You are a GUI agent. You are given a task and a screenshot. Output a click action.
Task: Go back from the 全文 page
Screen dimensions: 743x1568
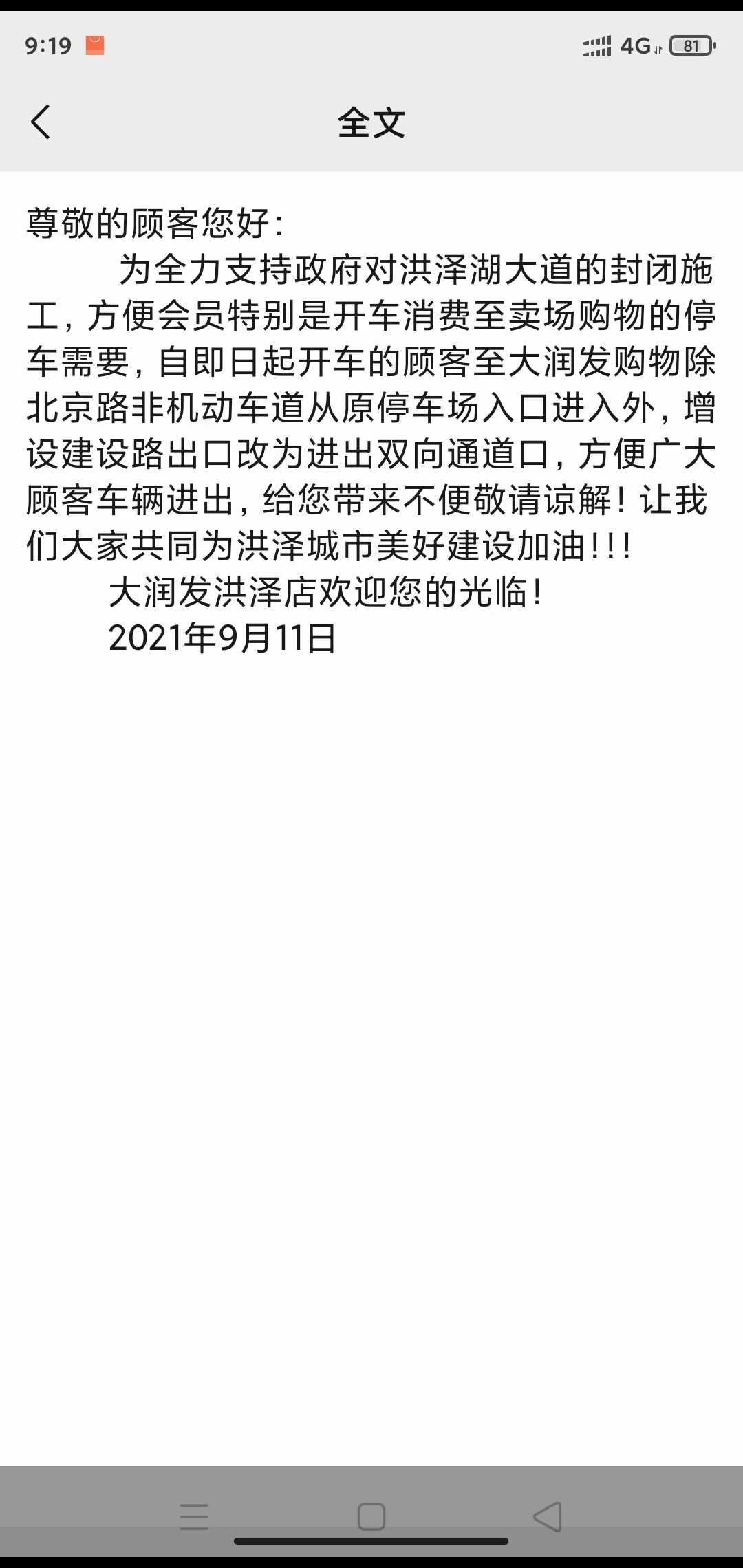tap(41, 122)
